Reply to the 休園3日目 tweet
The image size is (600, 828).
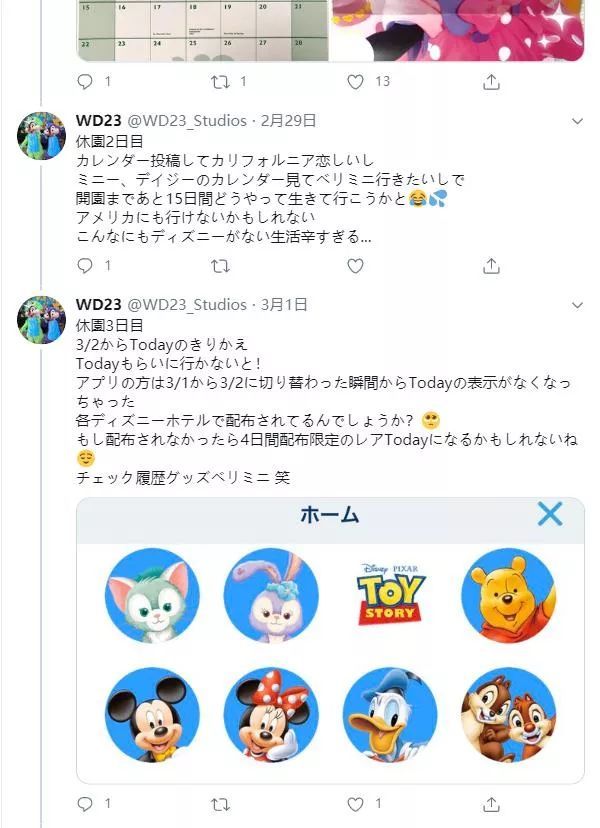86,804
